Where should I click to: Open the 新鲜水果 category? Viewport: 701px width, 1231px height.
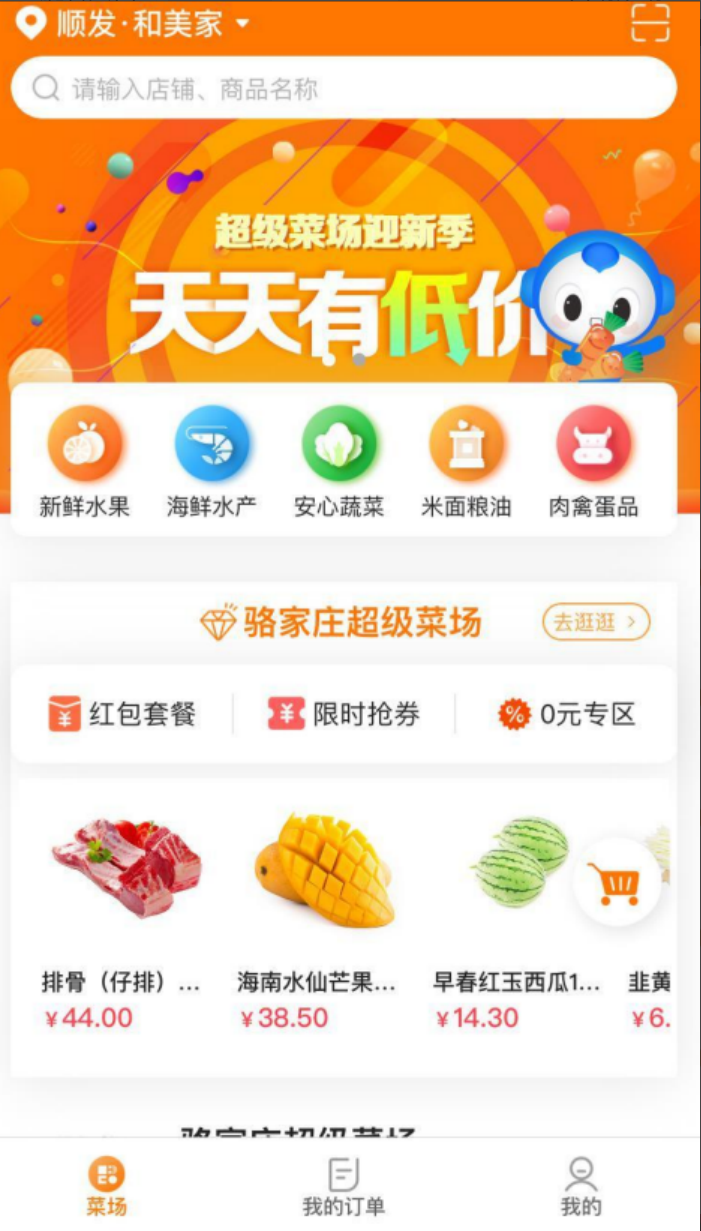pos(85,462)
